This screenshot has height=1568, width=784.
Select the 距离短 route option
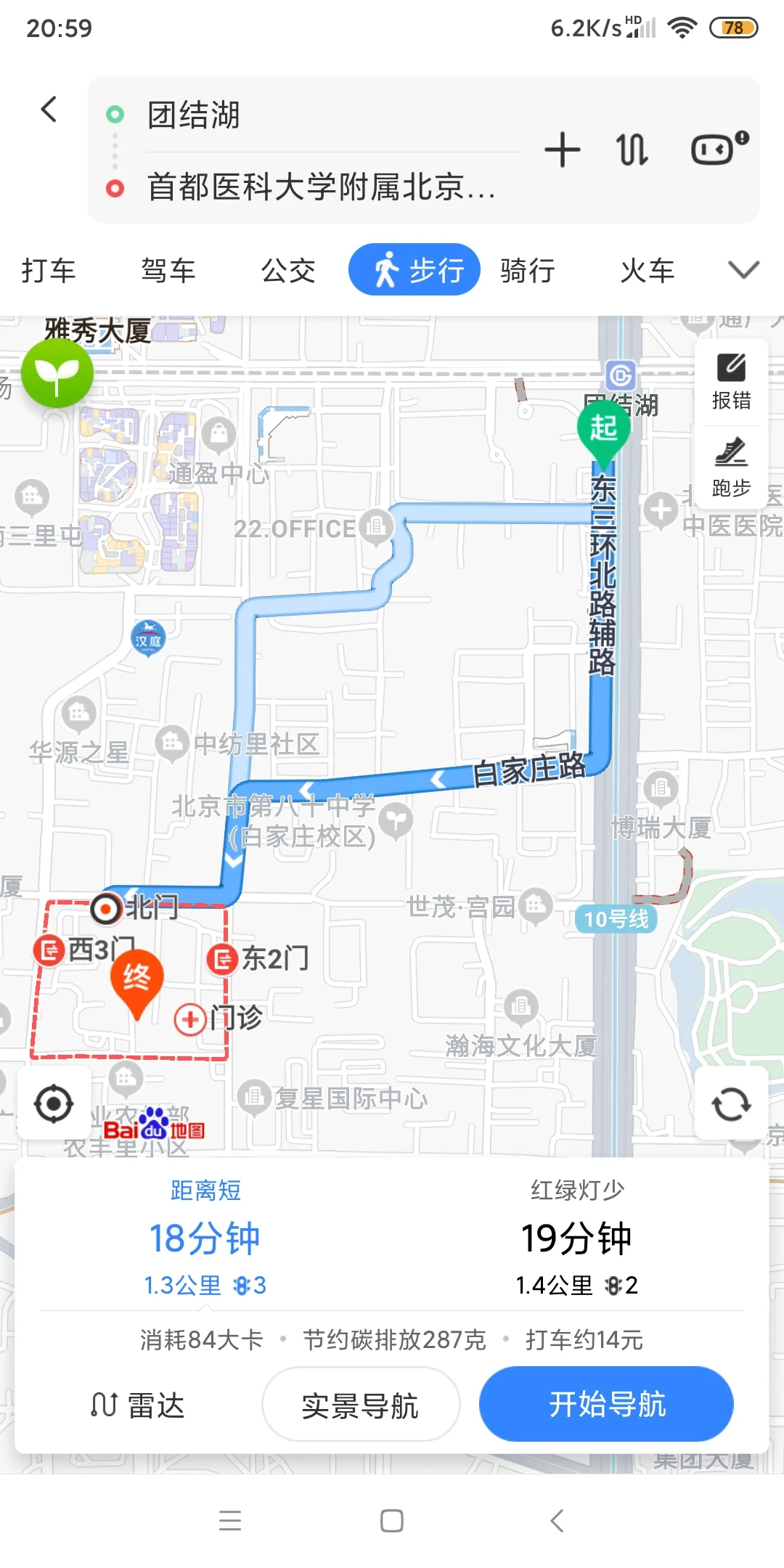(x=205, y=1236)
